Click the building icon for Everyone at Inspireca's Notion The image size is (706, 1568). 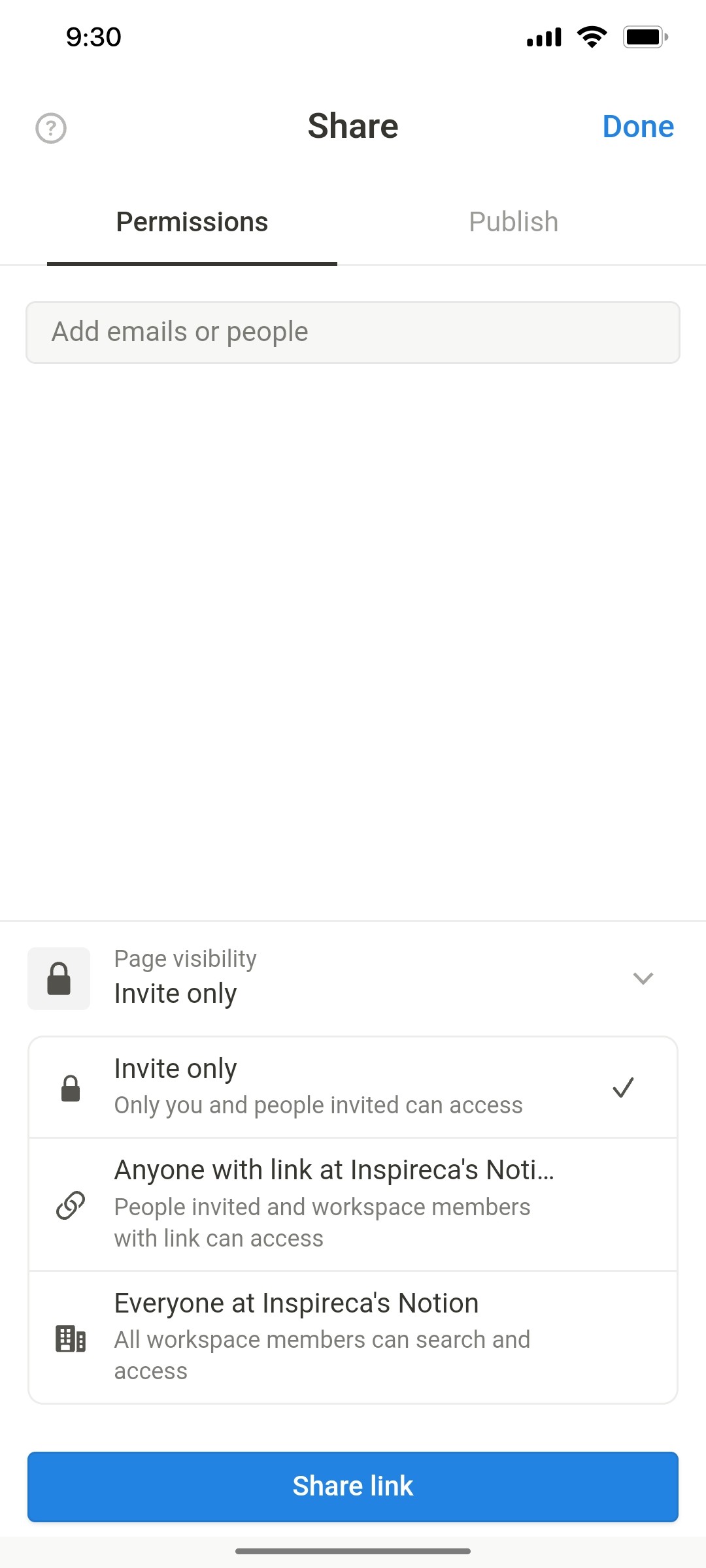(72, 1339)
